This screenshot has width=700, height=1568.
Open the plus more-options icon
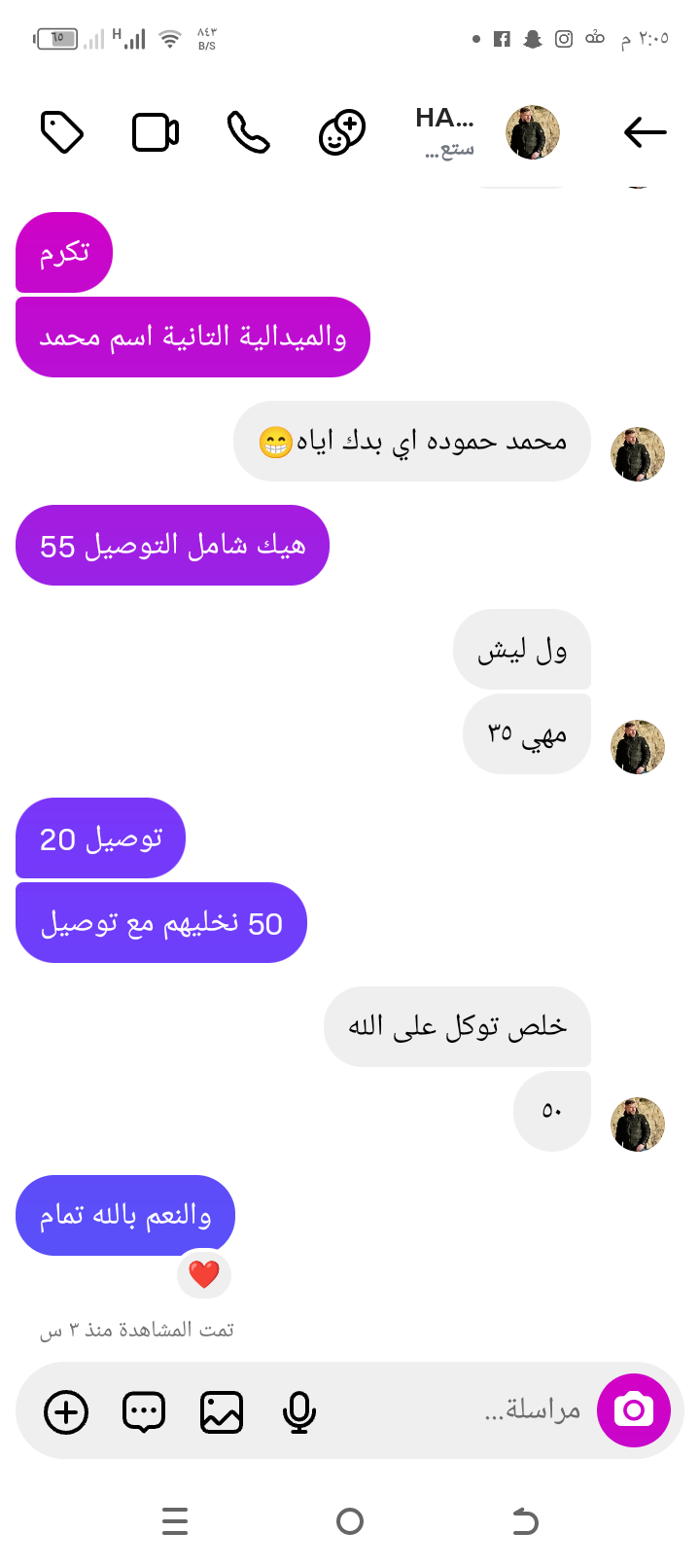pos(66,1412)
